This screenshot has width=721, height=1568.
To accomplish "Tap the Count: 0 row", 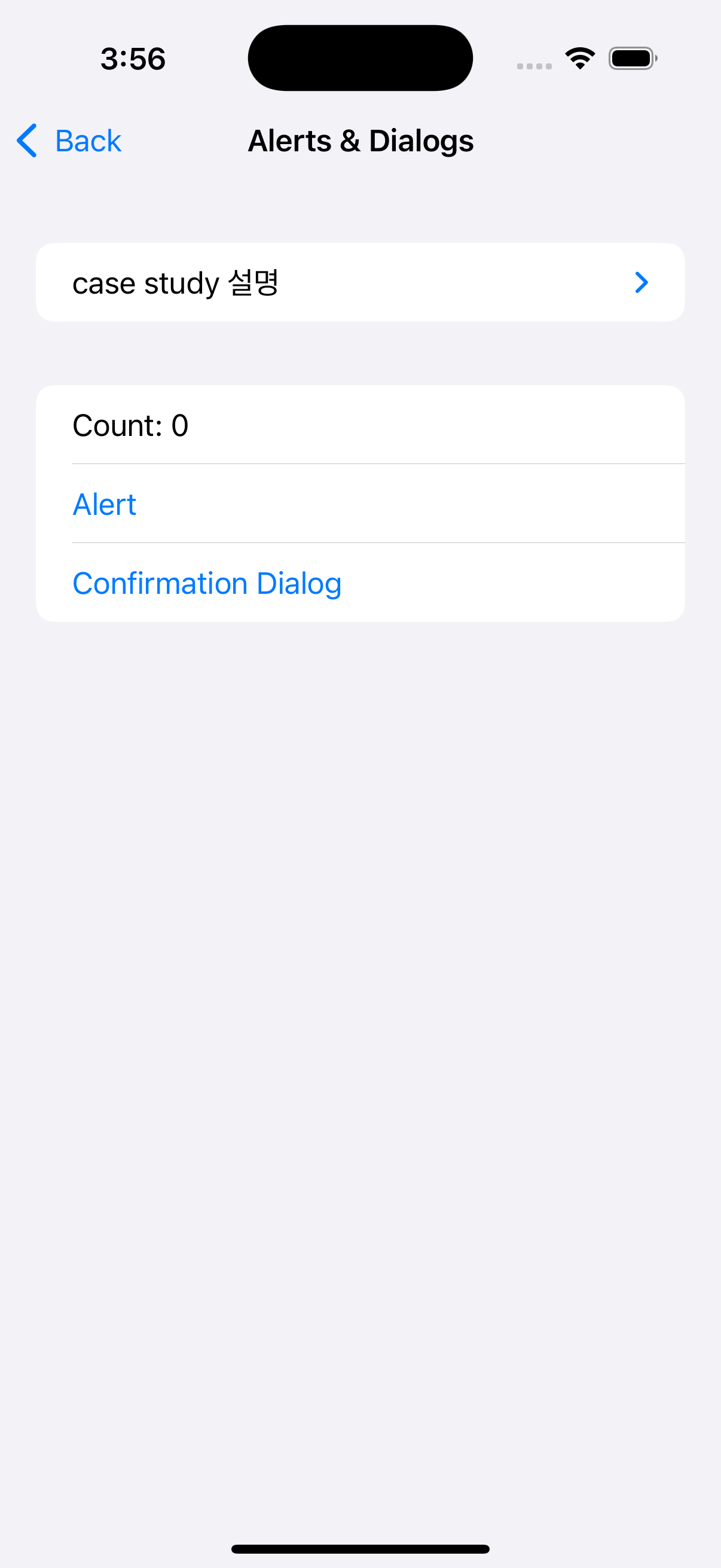I will click(360, 424).
